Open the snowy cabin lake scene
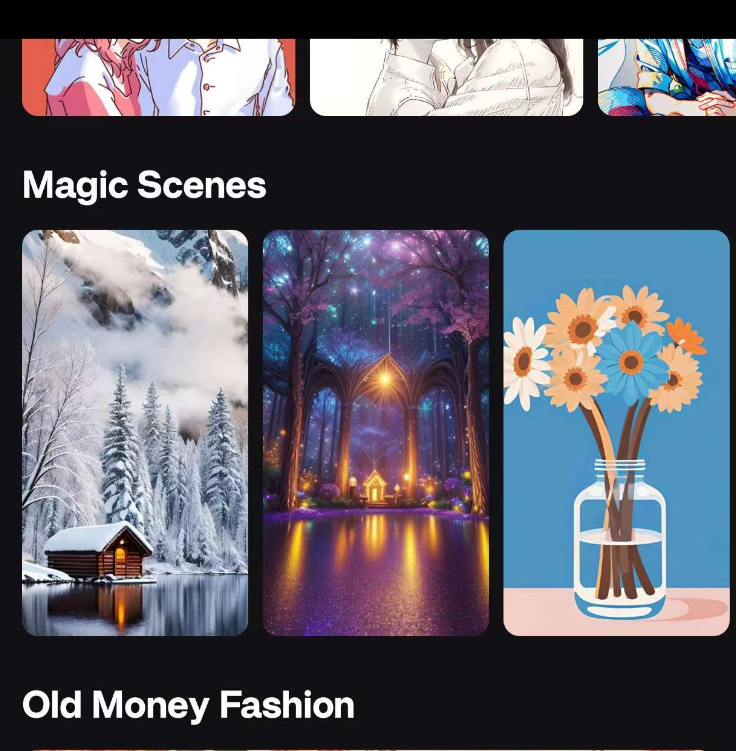This screenshot has width=736, height=751. click(135, 432)
